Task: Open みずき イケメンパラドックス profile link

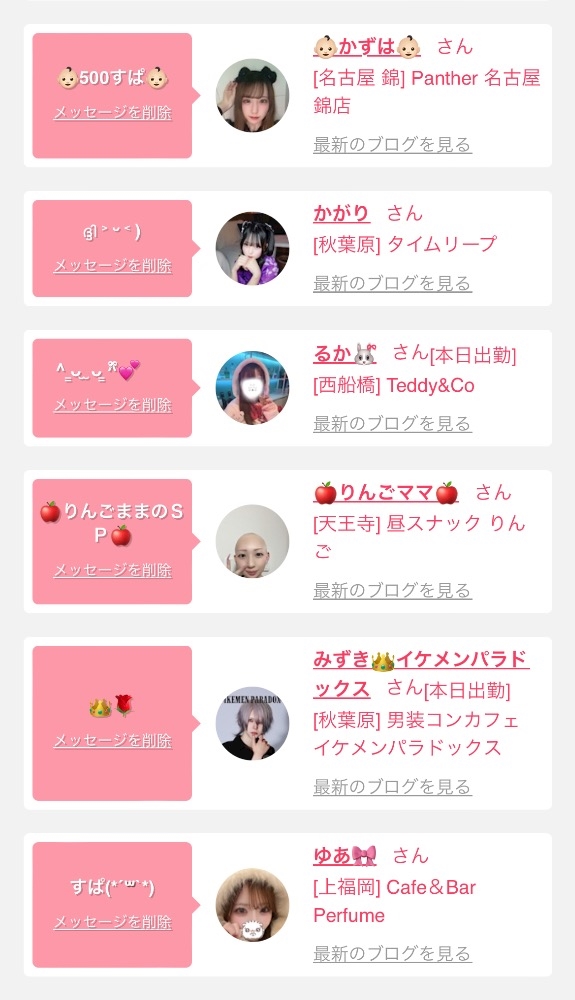Action: pyautogui.click(x=421, y=674)
